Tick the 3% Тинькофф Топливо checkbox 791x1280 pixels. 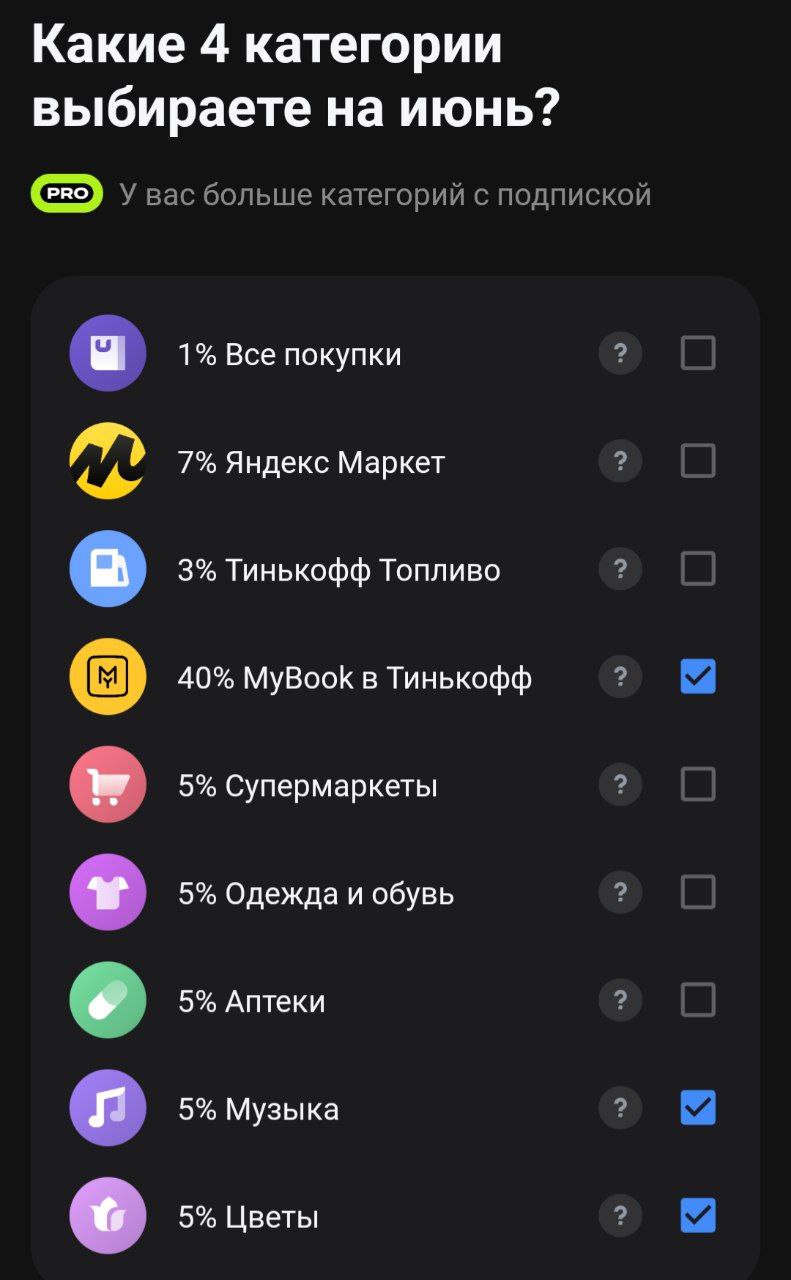(698, 569)
